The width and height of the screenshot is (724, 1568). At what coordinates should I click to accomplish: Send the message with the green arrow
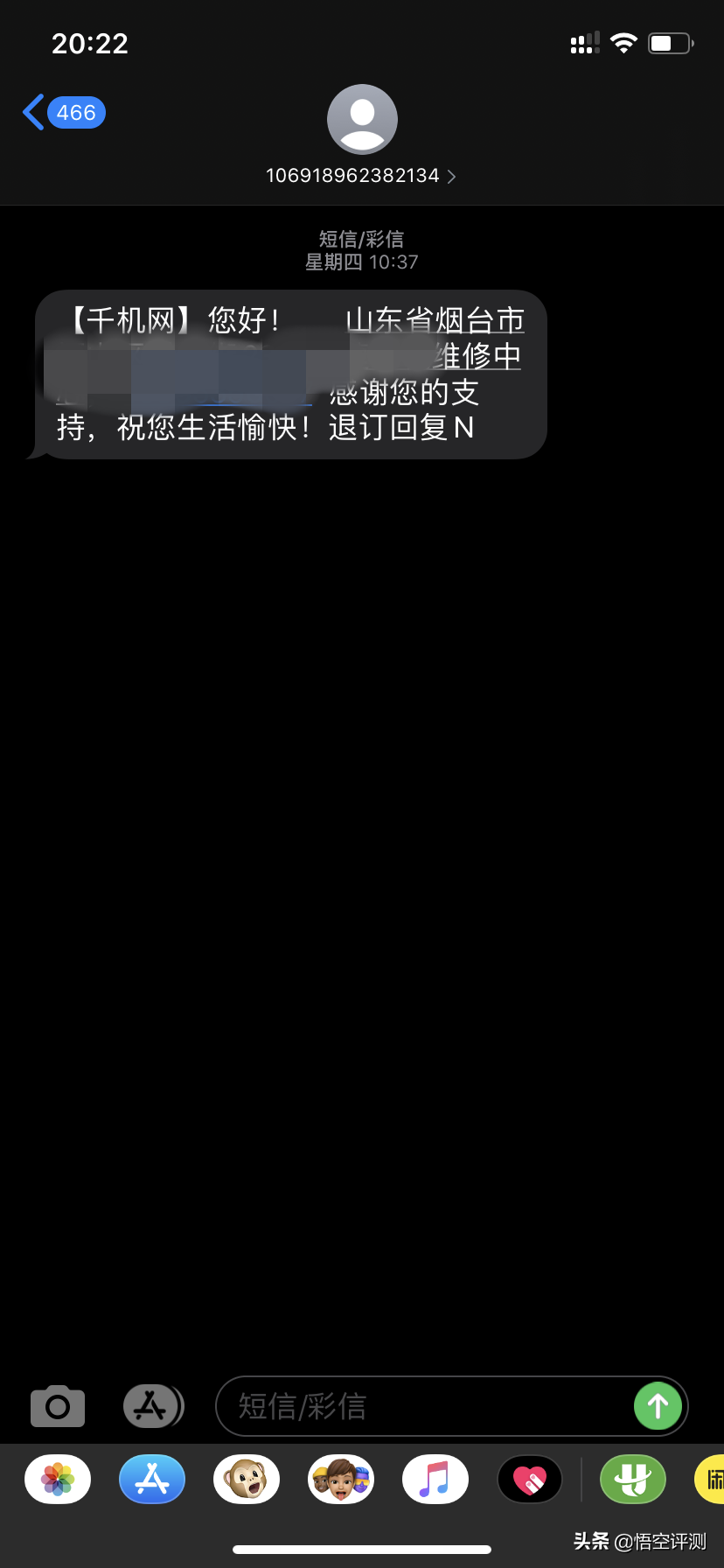(658, 1406)
